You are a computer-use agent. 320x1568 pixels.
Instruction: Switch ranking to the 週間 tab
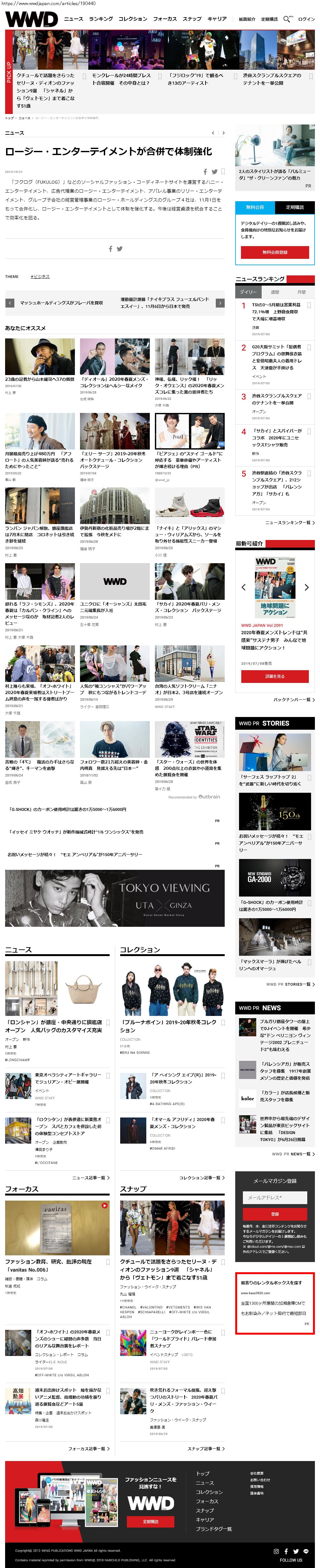[x=275, y=292]
